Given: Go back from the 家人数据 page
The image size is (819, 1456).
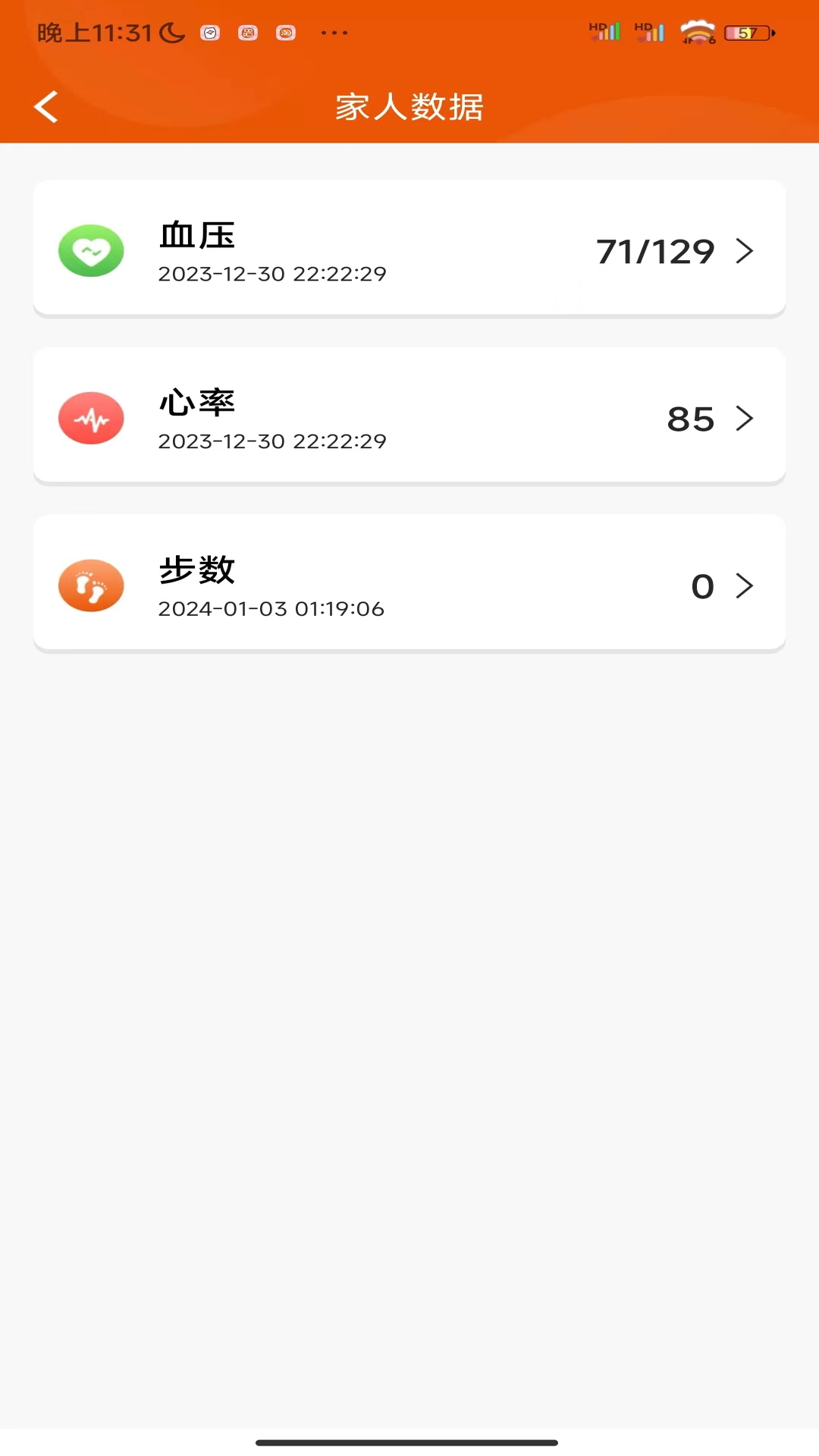Looking at the screenshot, I should [x=46, y=107].
